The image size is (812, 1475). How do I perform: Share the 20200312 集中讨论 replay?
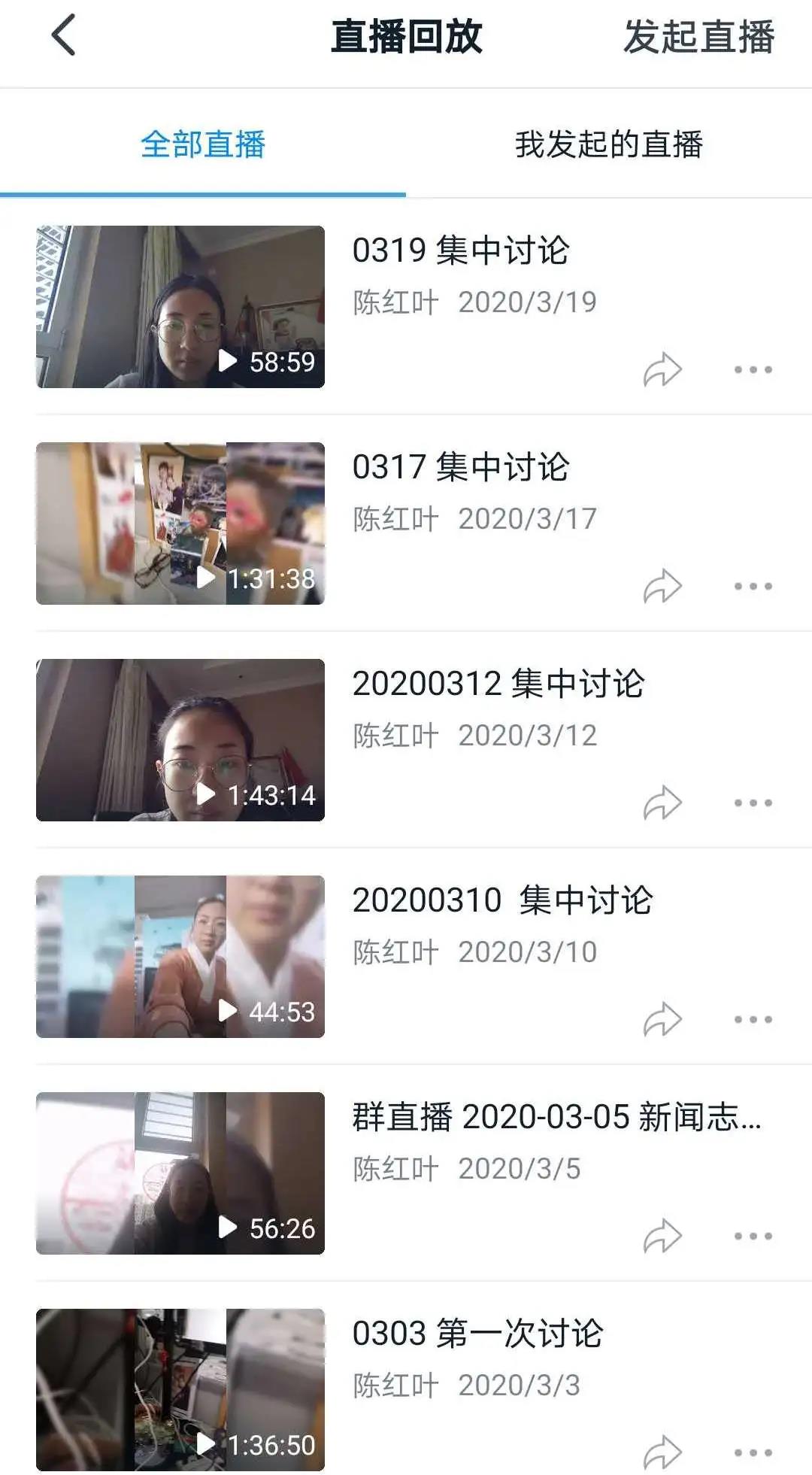[x=662, y=803]
